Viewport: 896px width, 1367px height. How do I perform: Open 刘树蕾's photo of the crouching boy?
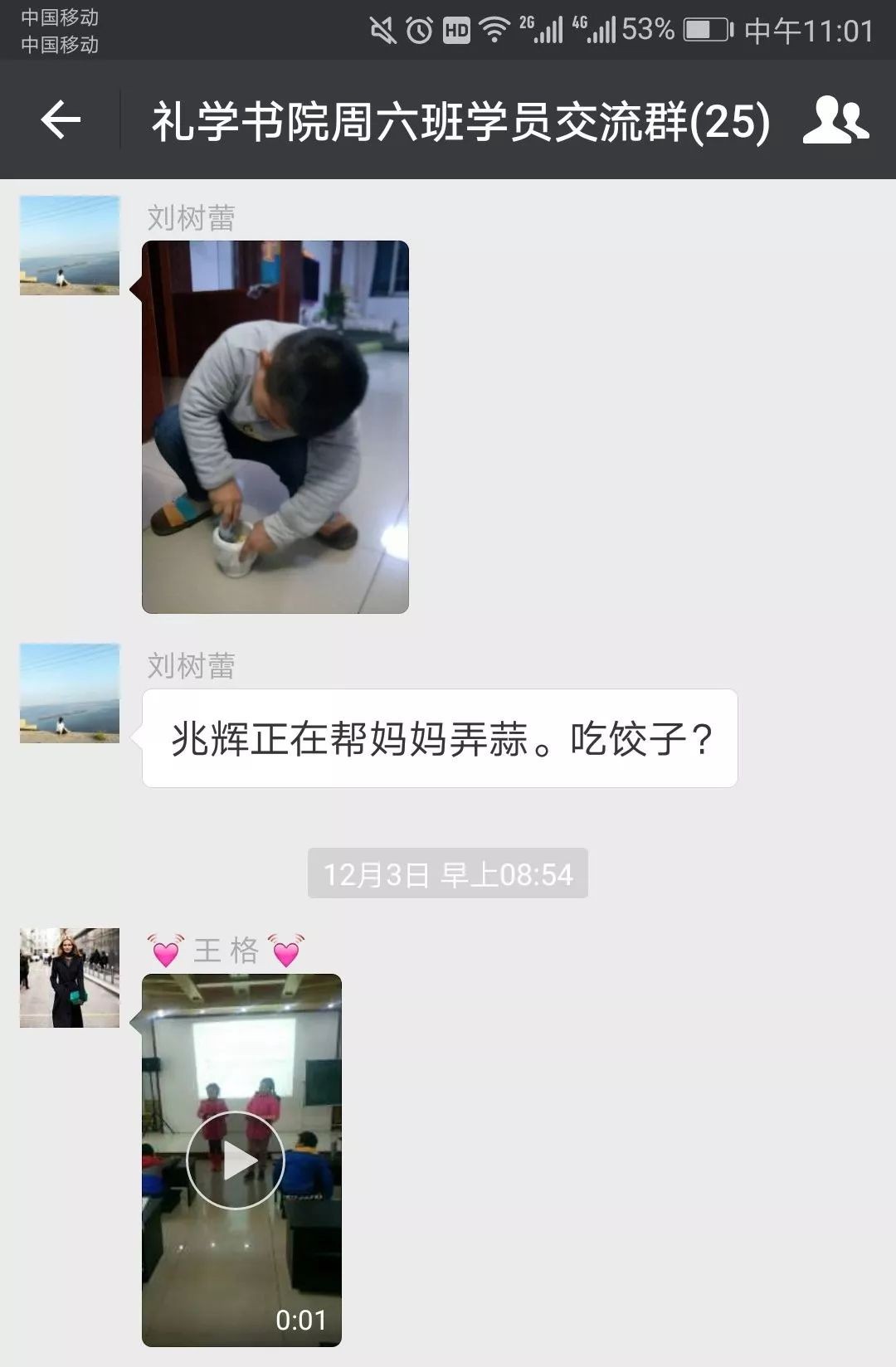click(x=275, y=427)
